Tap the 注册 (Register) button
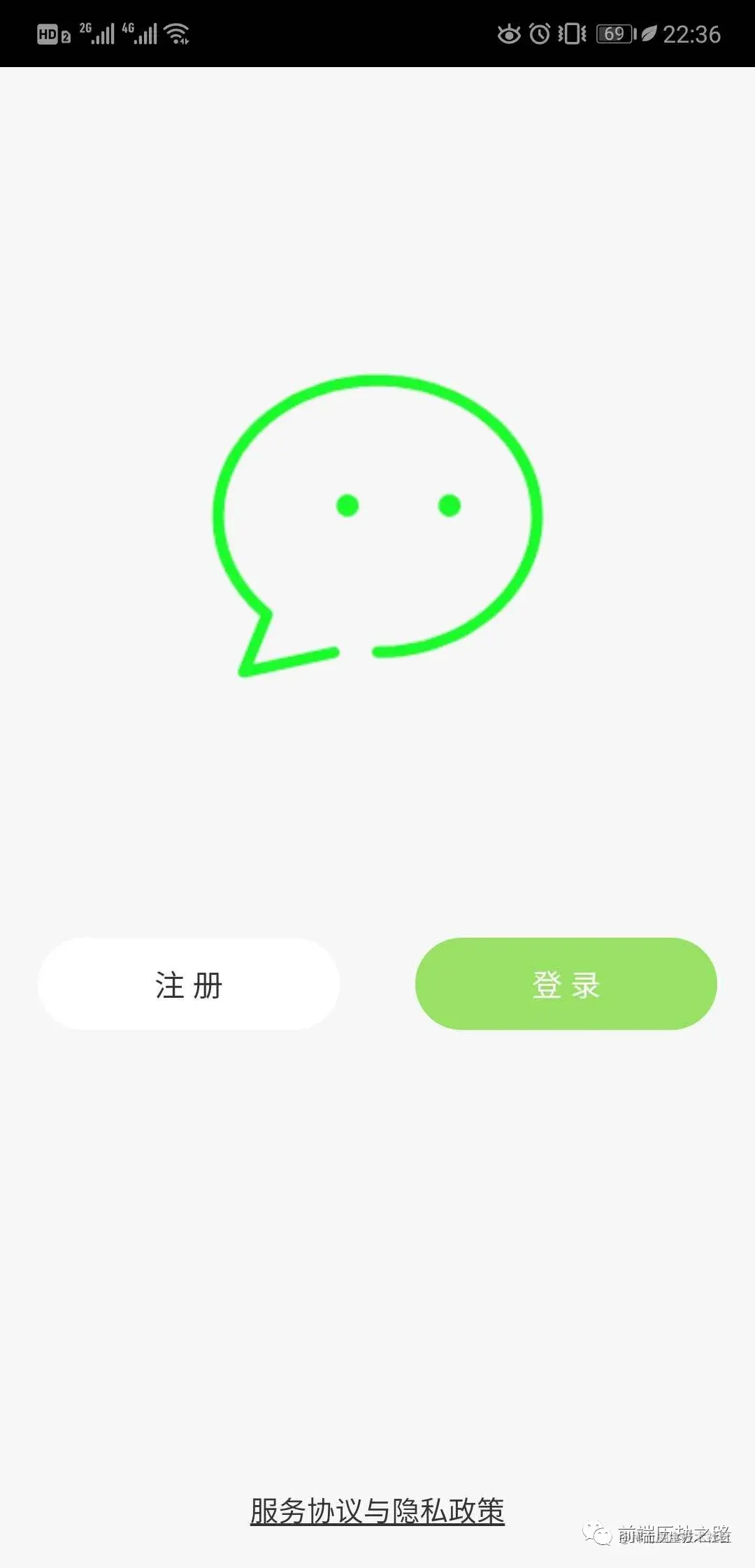 (x=189, y=984)
